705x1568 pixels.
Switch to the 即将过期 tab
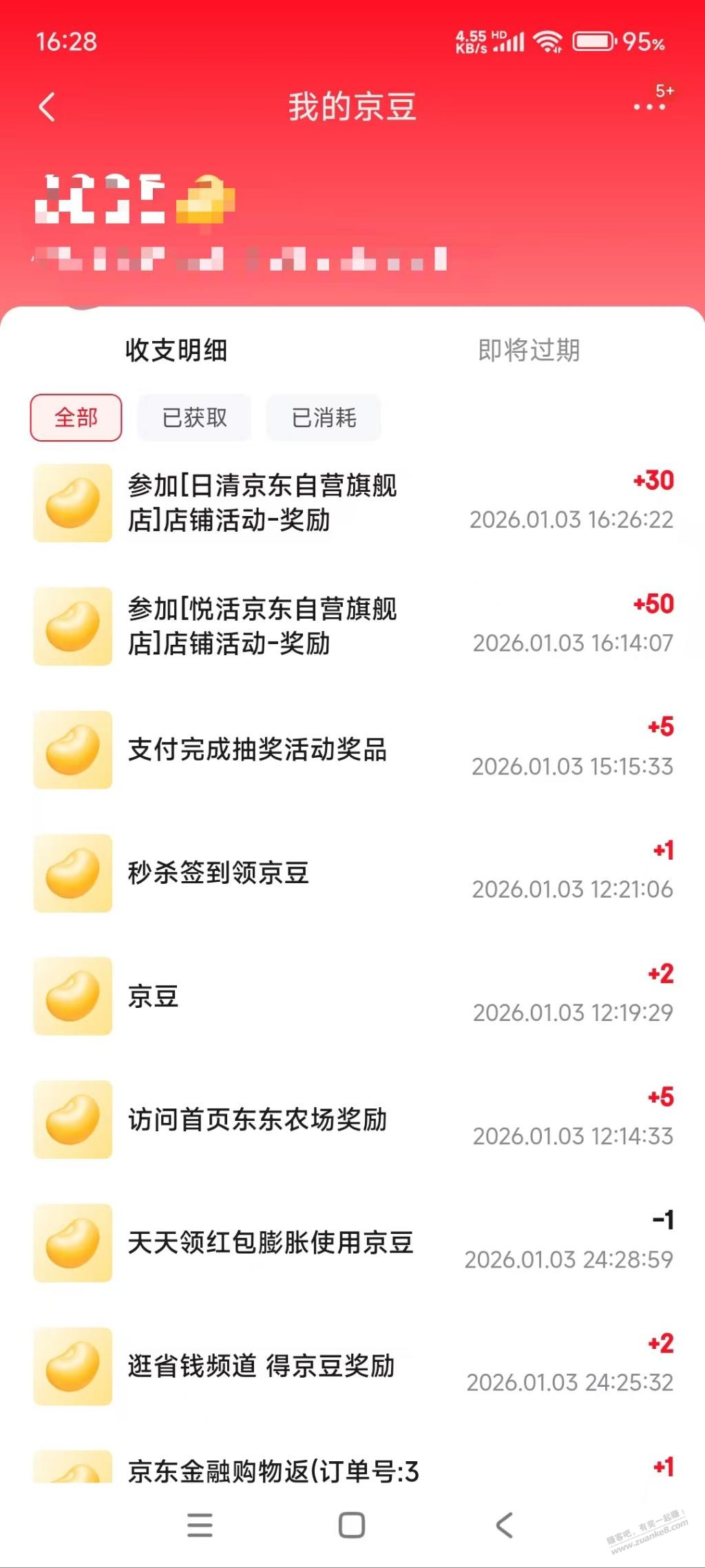coord(529,350)
